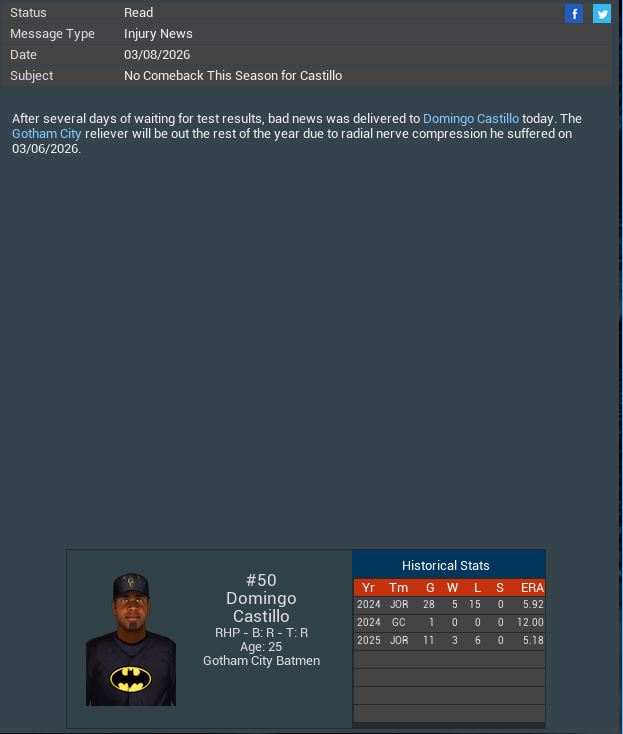Share this news on Twitter
This screenshot has width=623, height=734.
tap(601, 13)
